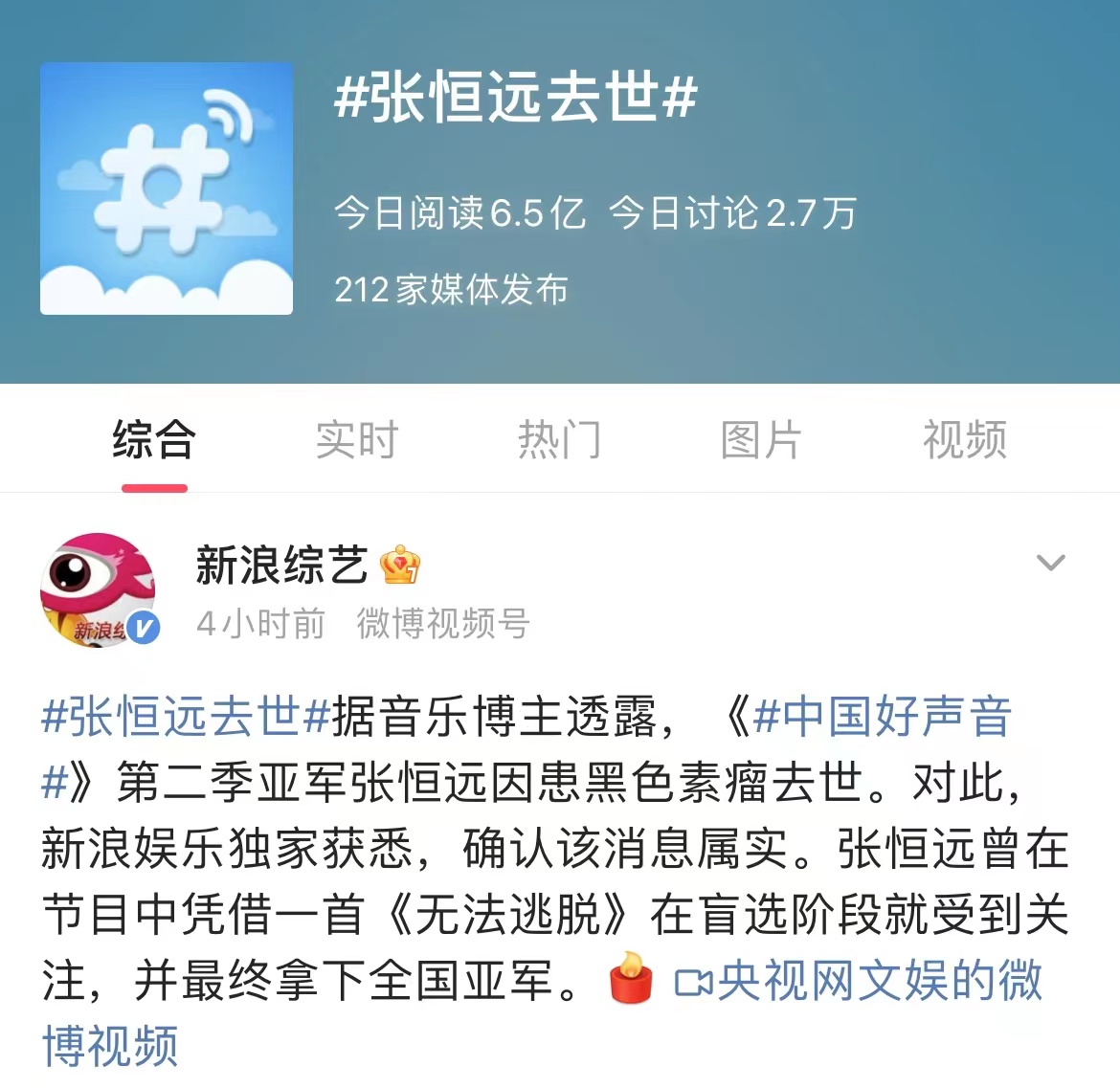Screen dimensions: 1120x1088
Task: Switch to the 实时 tab
Action: click(357, 440)
